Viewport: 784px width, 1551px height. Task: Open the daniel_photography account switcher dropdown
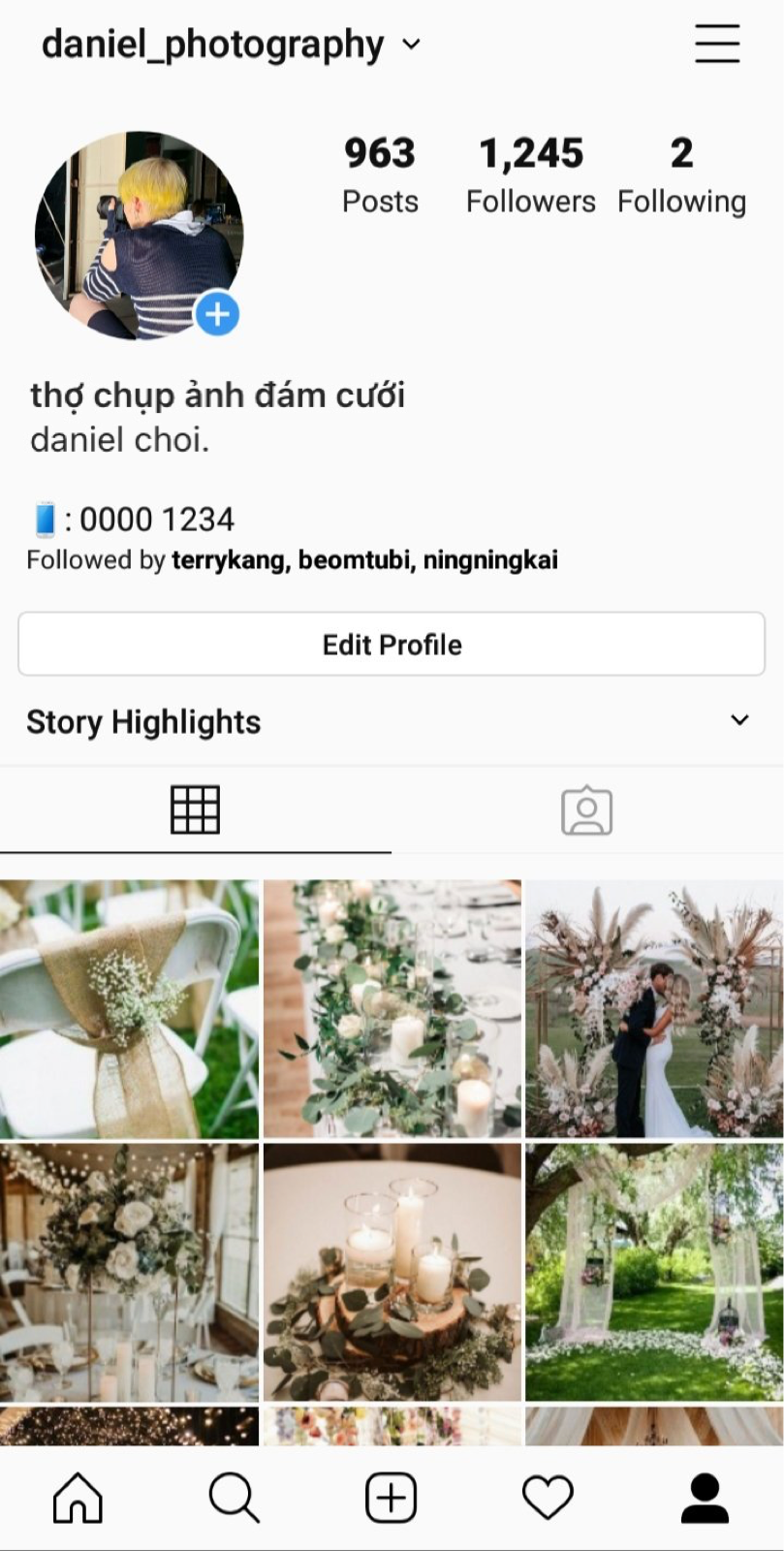coord(231,45)
